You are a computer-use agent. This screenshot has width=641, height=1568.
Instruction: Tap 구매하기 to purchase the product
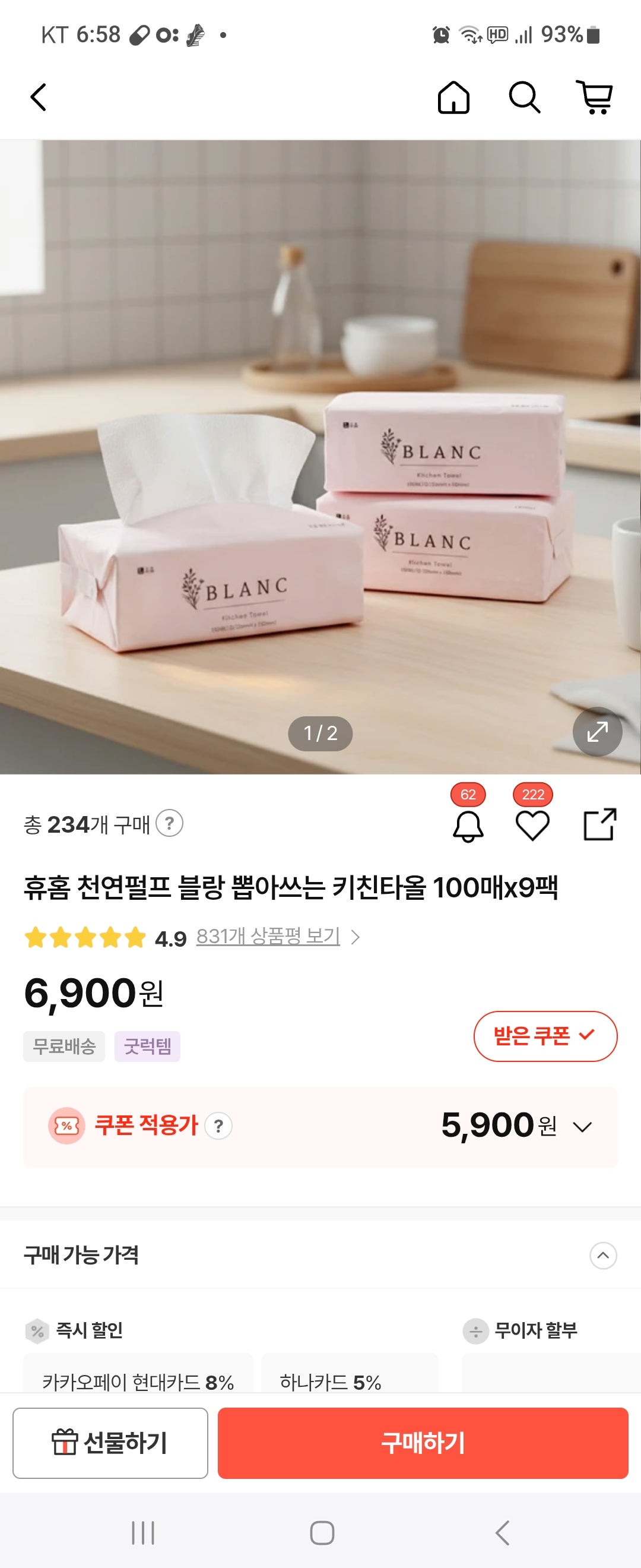click(x=424, y=1441)
